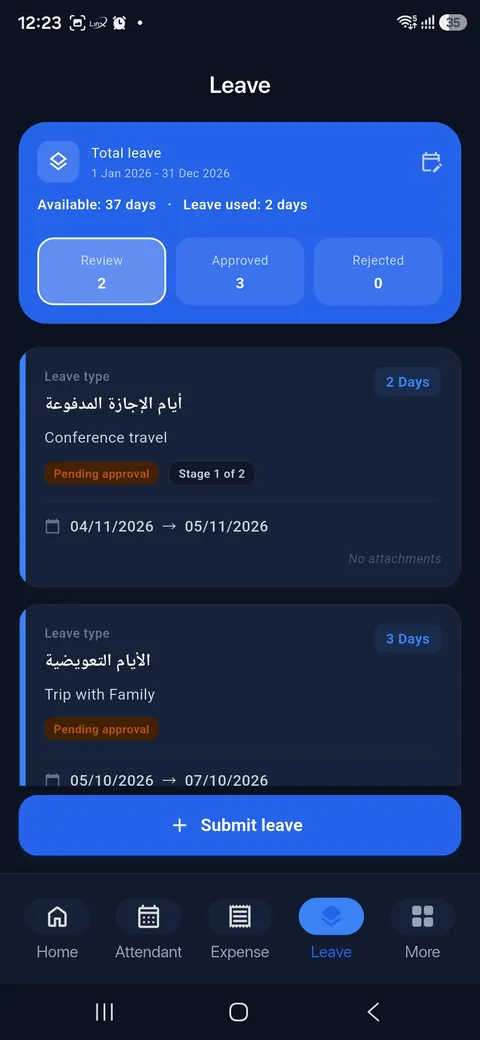Open the Conference travel leave request

[x=240, y=467]
